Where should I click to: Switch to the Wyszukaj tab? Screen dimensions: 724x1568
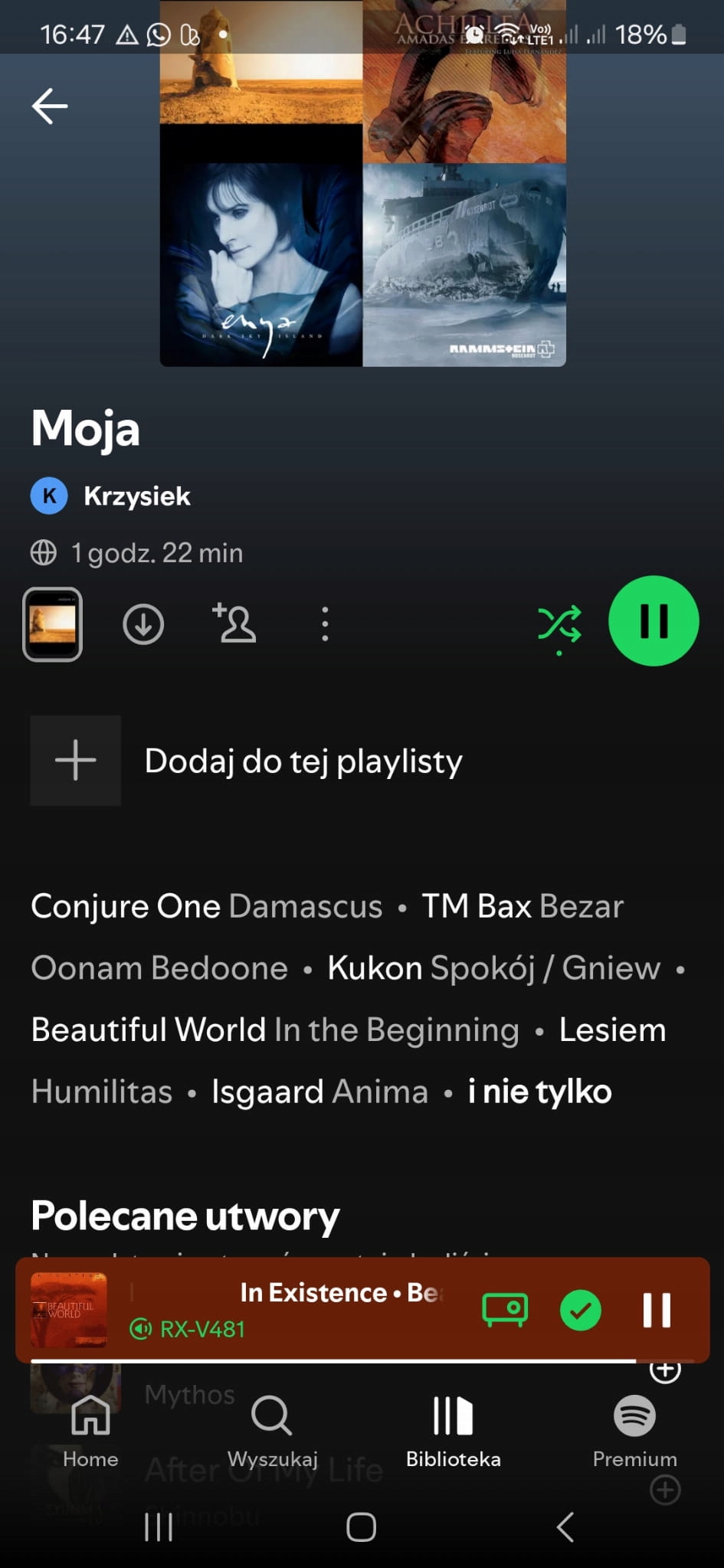(272, 1430)
